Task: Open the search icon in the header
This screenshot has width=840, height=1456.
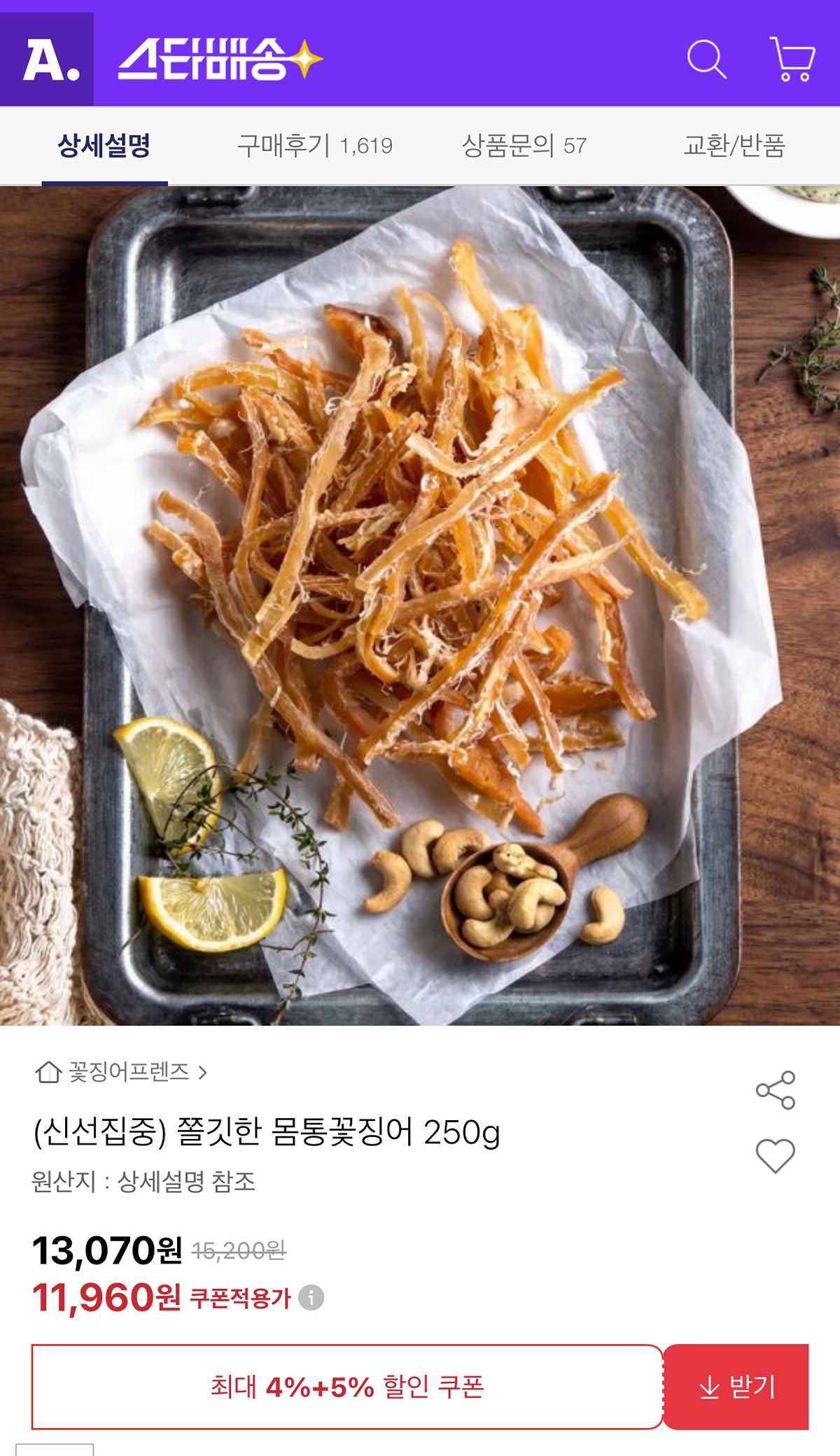Action: (706, 59)
